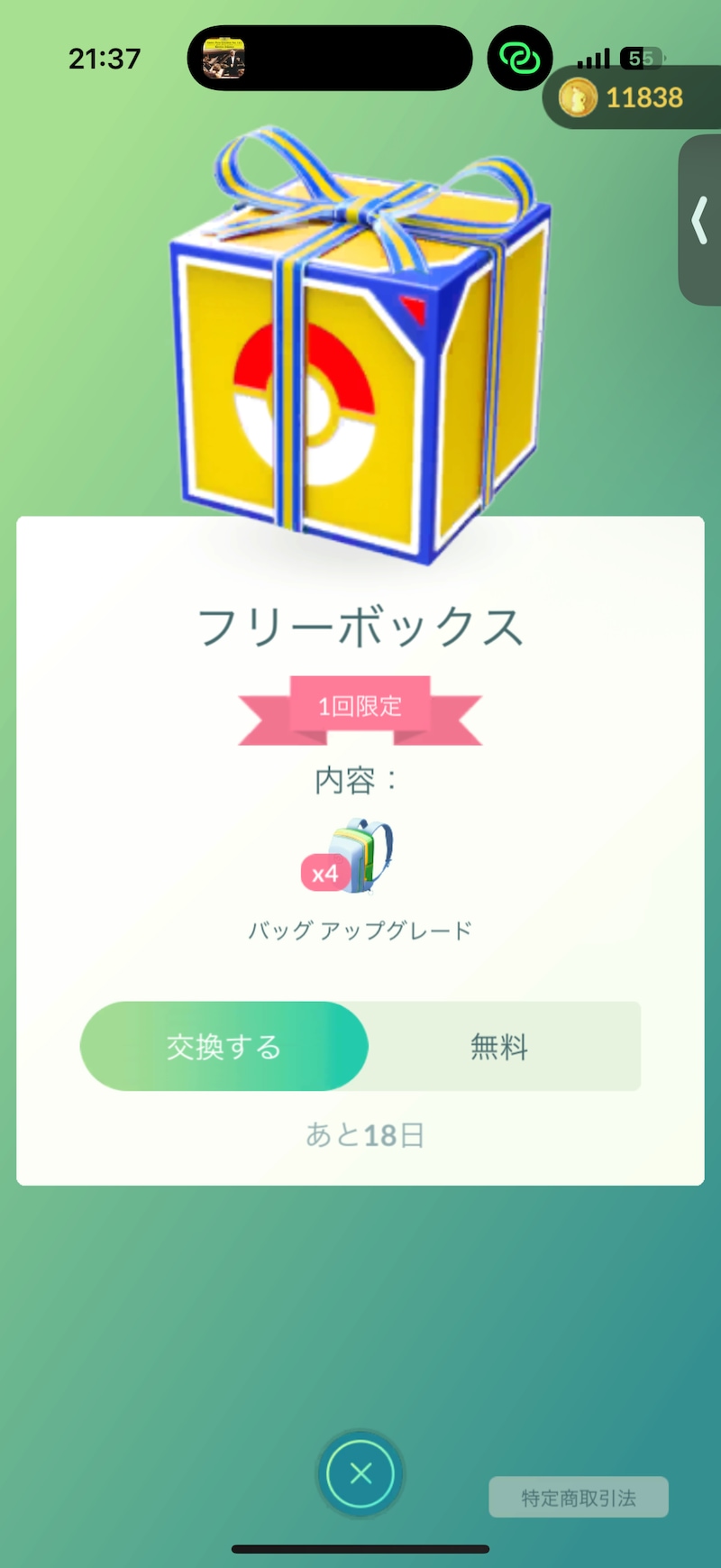Image resolution: width=721 pixels, height=1568 pixels.
Task: Tap the 交換する button
Action: pyautogui.click(x=224, y=1046)
